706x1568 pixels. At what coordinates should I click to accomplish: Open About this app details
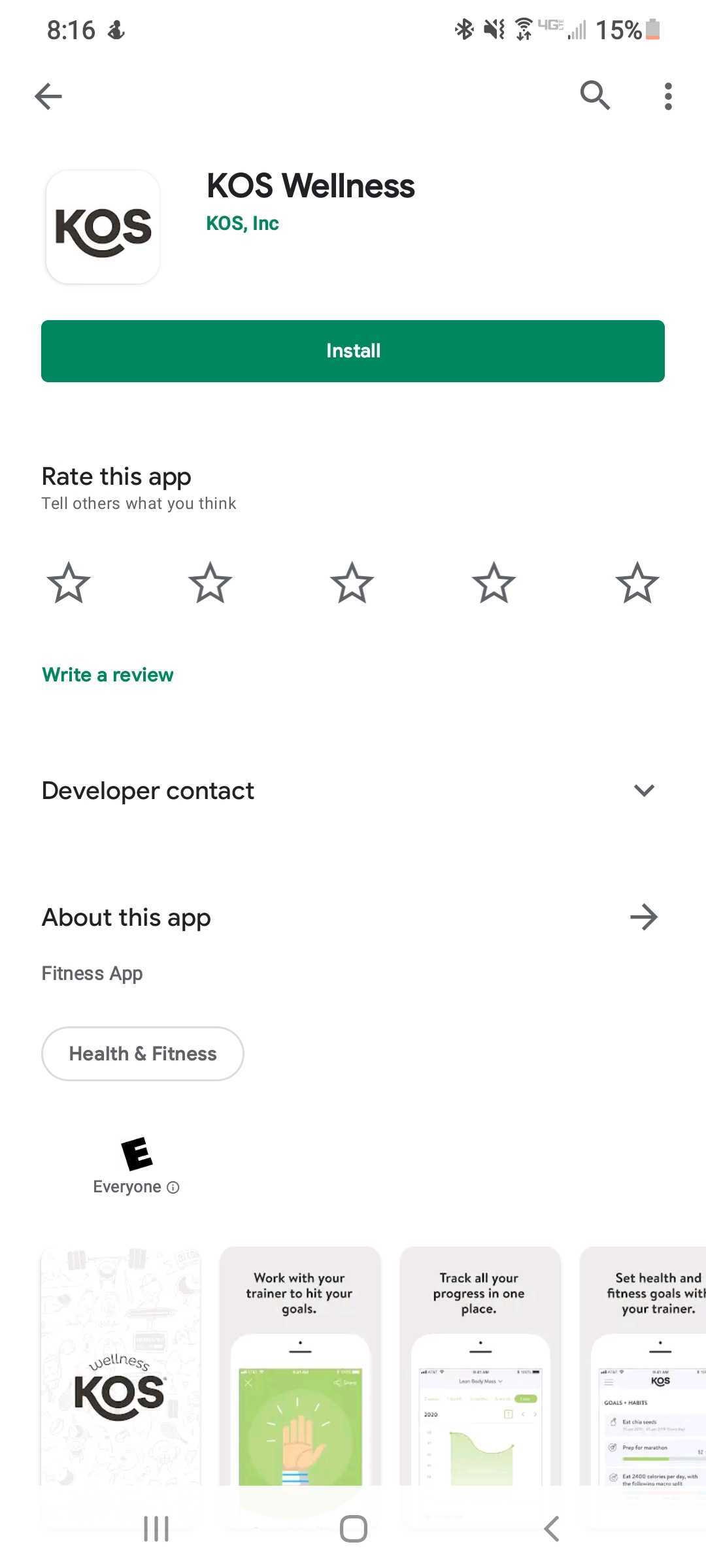643,917
